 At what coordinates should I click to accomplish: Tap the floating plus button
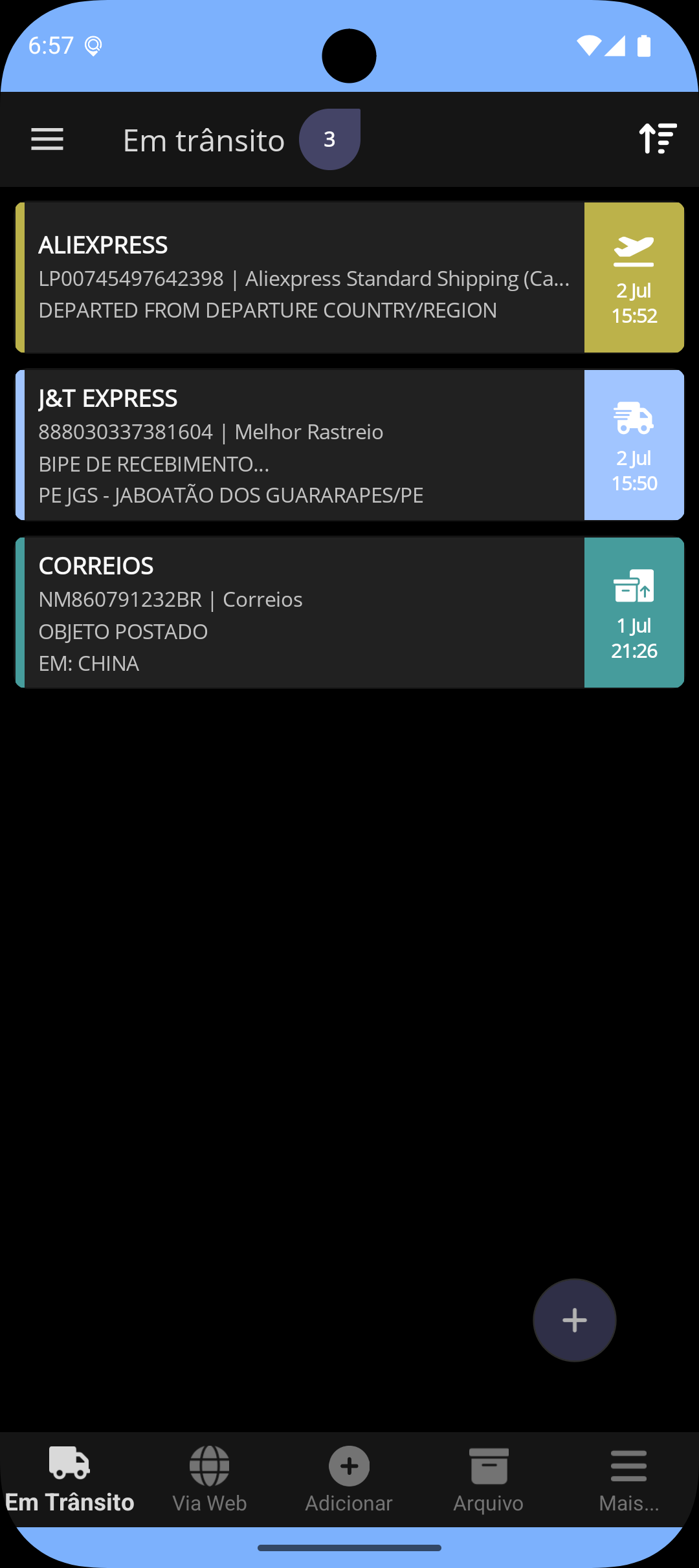(x=575, y=1320)
